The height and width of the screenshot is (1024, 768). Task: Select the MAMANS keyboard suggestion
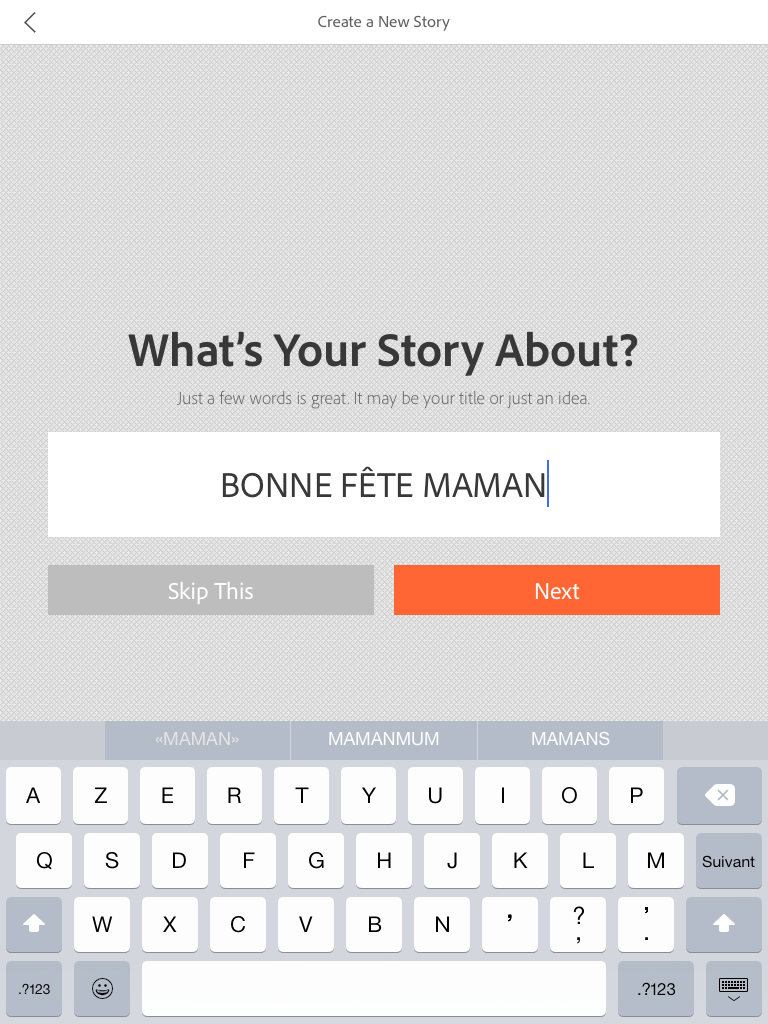570,739
